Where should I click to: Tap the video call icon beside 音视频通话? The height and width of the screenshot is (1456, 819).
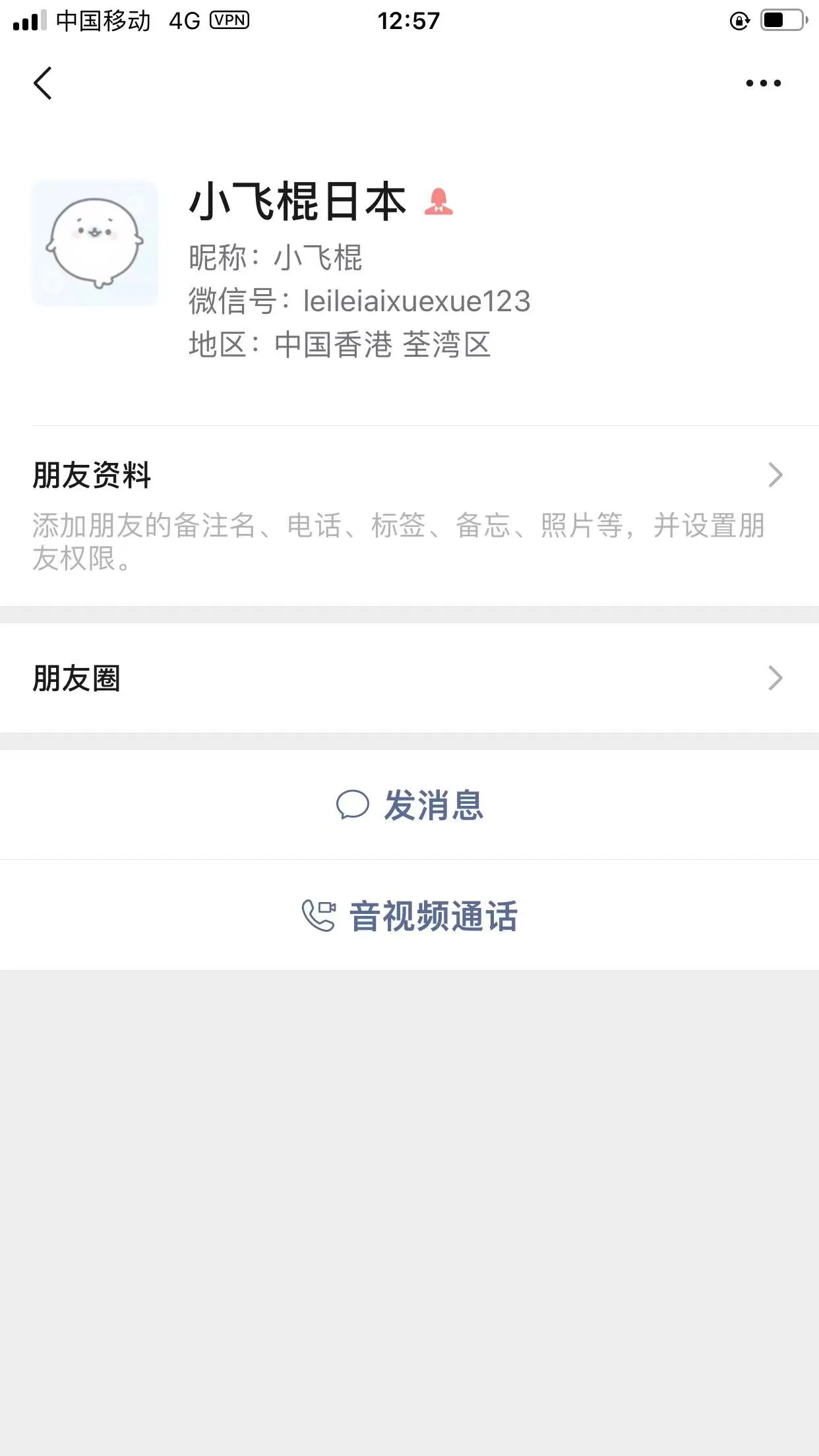(x=318, y=914)
